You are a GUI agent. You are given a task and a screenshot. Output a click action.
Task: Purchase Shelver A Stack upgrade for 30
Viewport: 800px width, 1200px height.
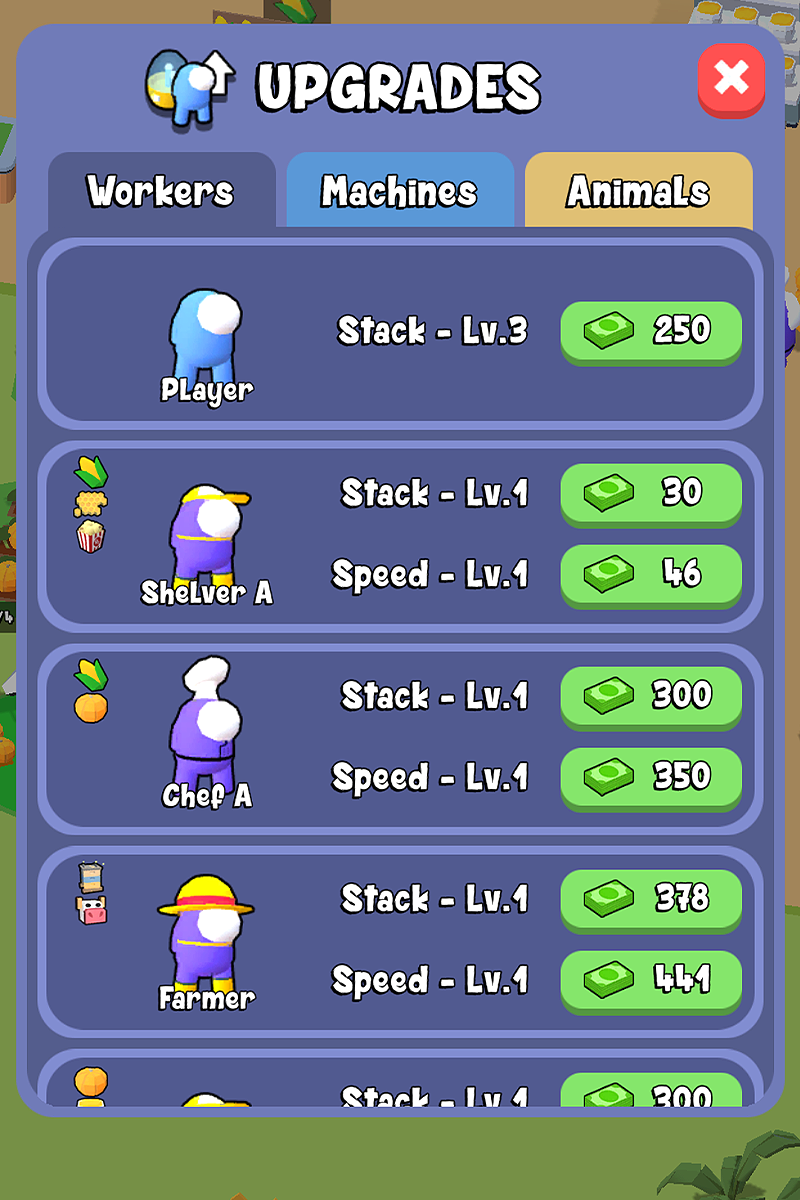[651, 493]
